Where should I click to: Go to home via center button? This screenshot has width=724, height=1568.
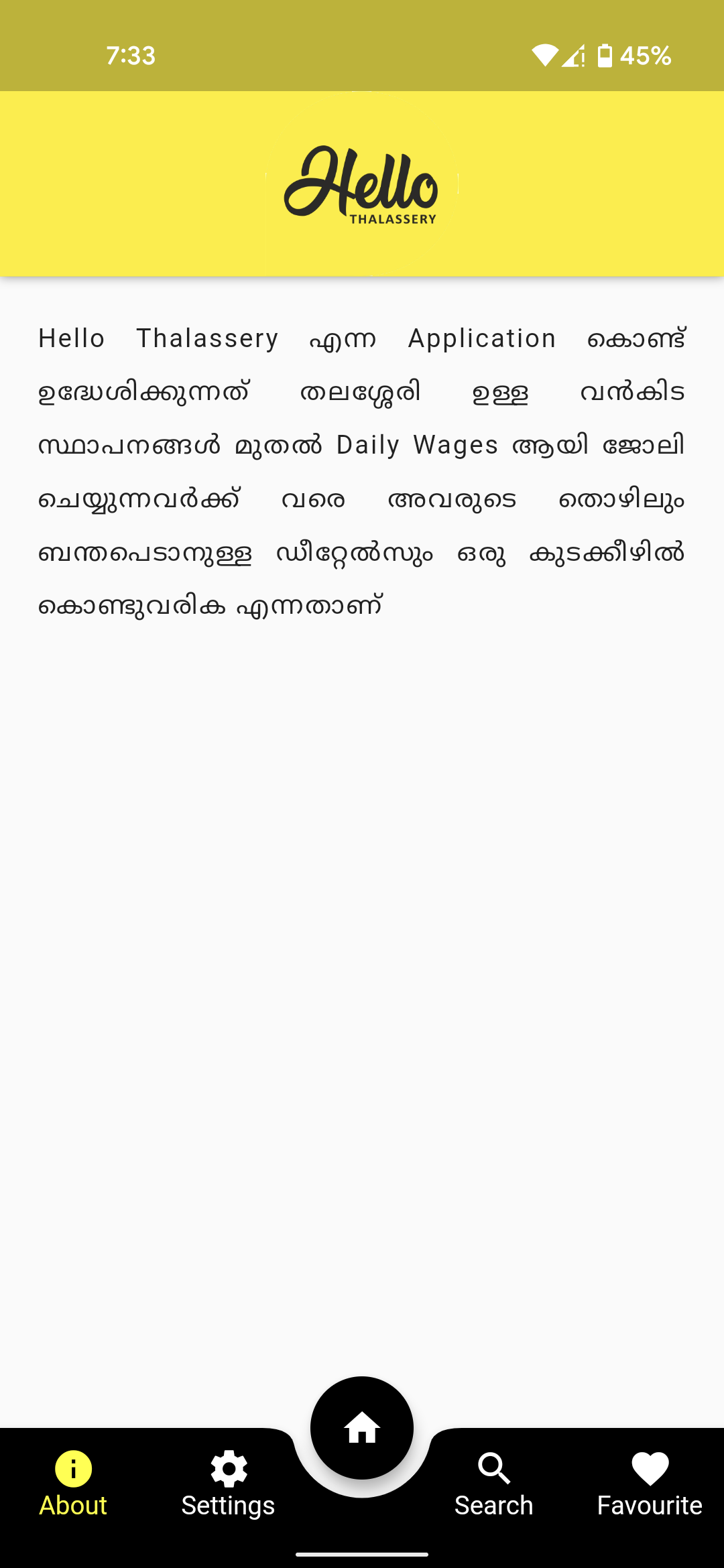[362, 1427]
